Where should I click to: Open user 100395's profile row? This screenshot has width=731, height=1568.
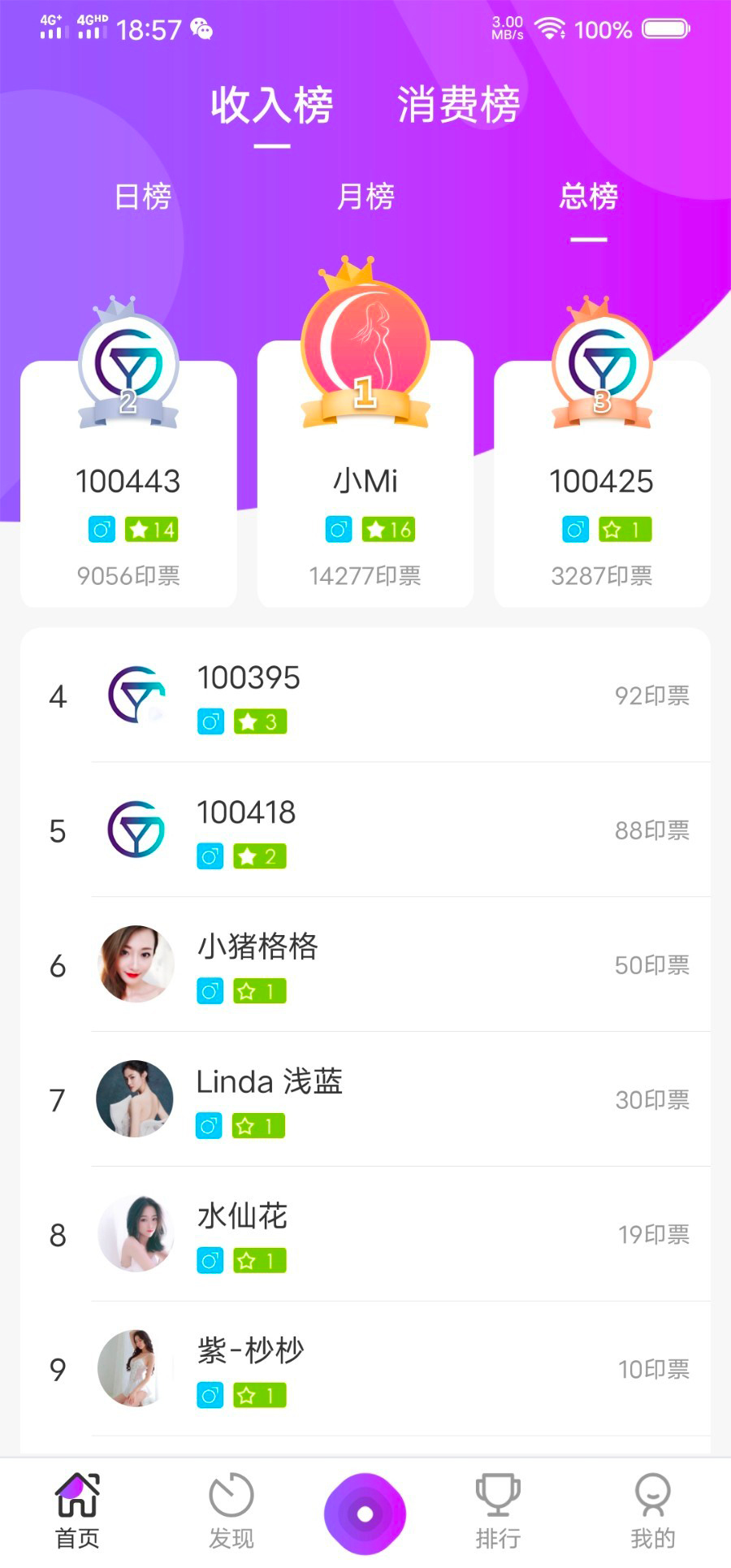pos(365,696)
